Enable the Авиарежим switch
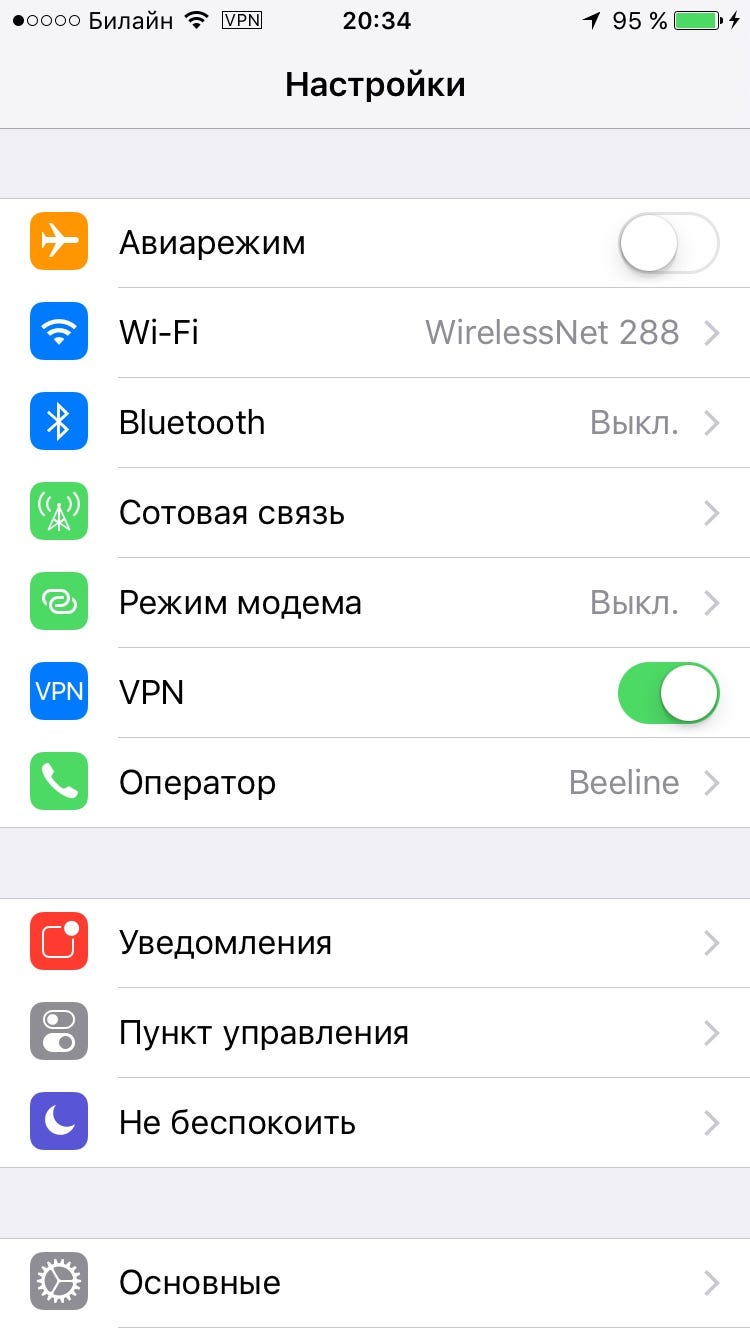Image resolution: width=750 pixels, height=1334 pixels. click(x=668, y=243)
